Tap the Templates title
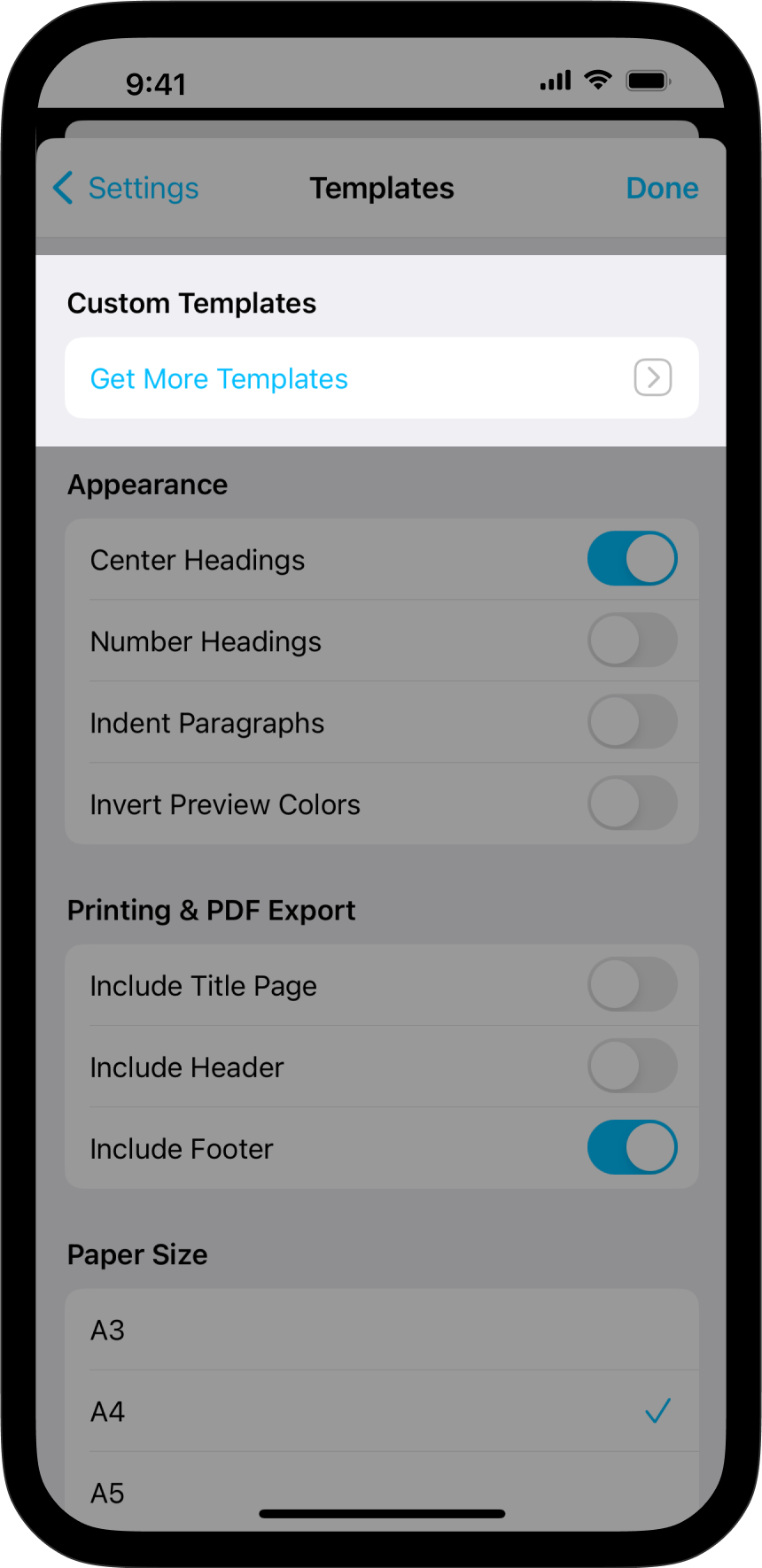The width and height of the screenshot is (762, 1568). 381,188
